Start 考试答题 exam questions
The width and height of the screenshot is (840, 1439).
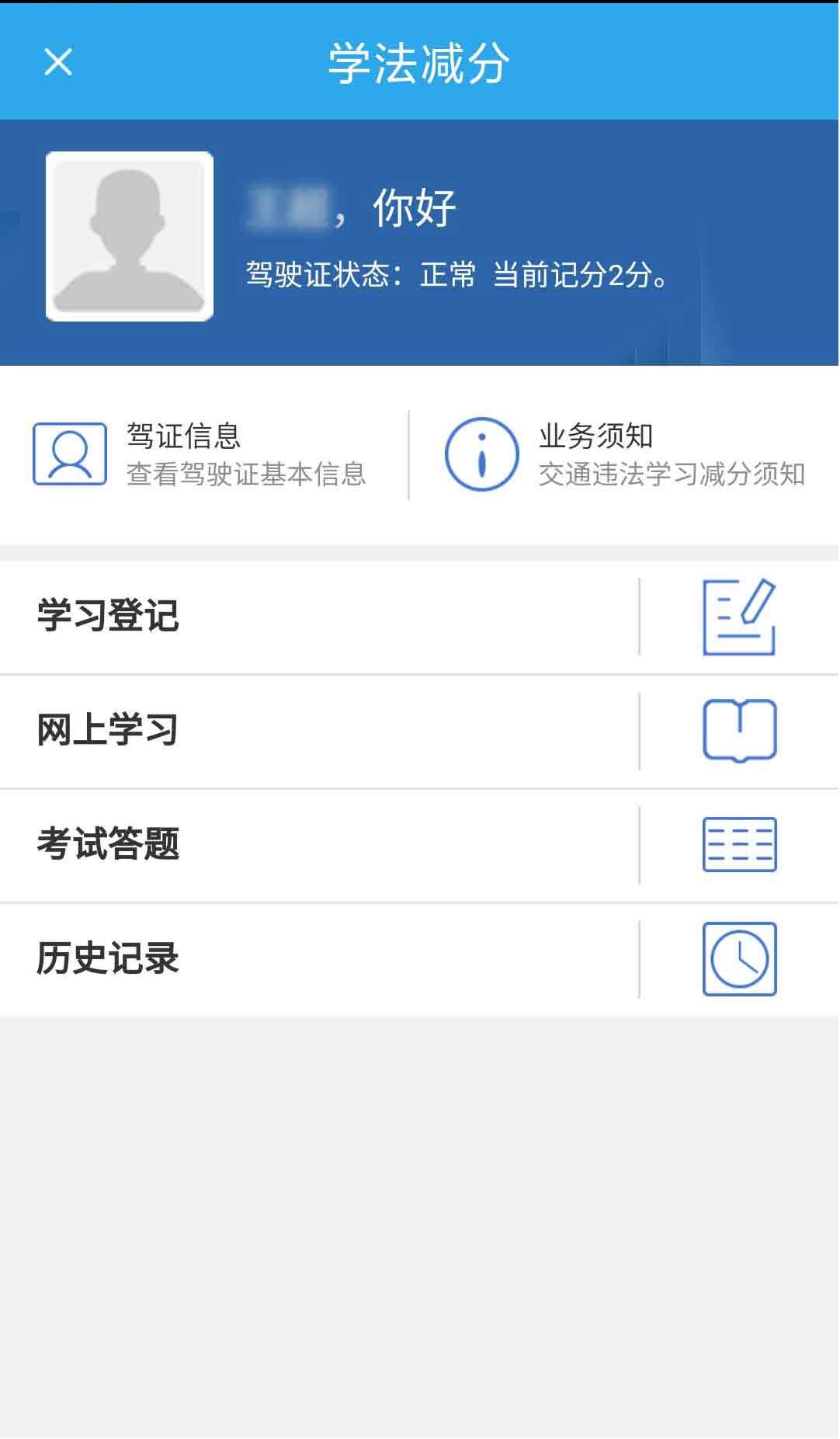pyautogui.click(x=419, y=845)
